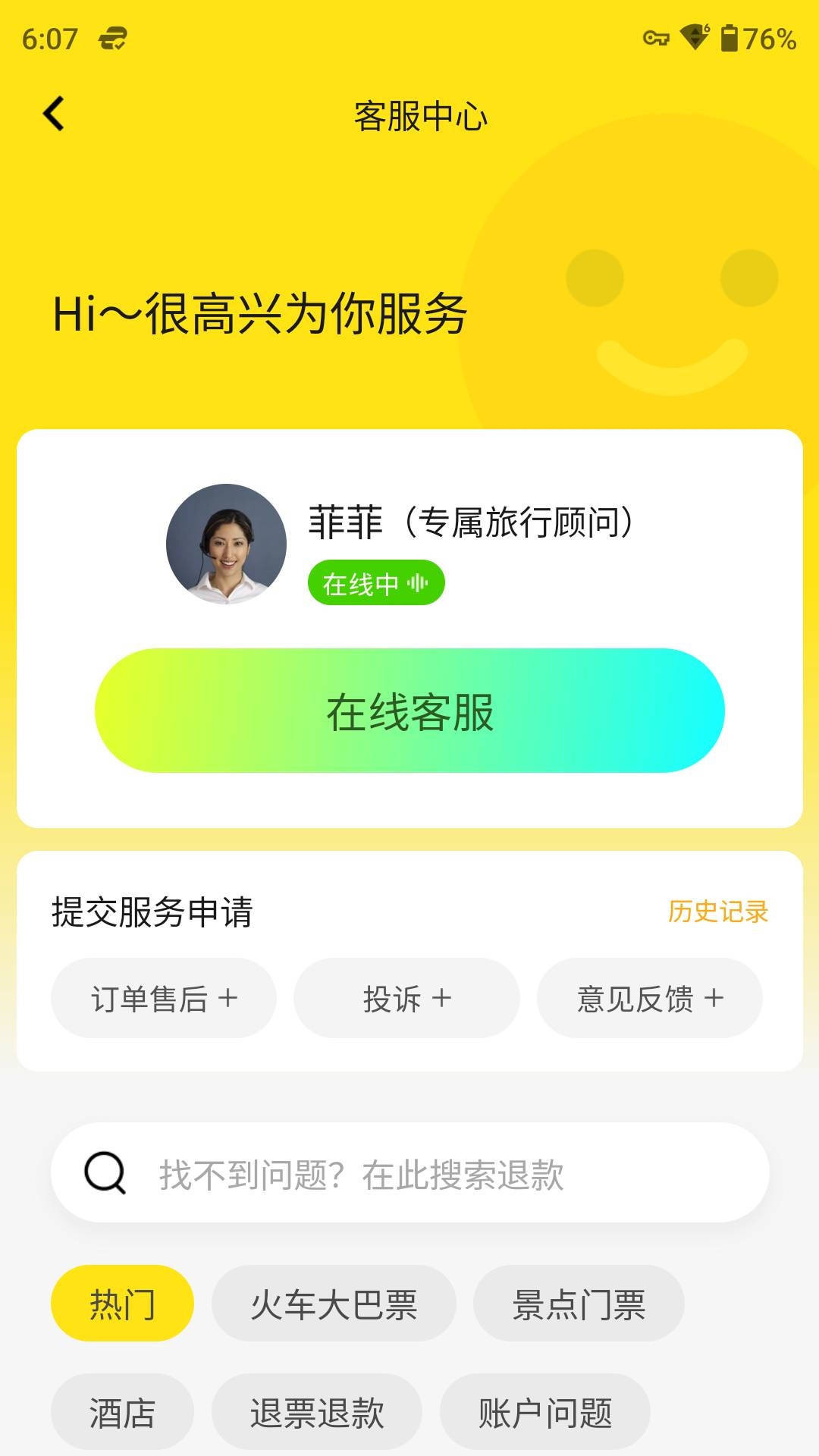Tap the voice wave icon beside 在线中
Image resolution: width=819 pixels, height=1456 pixels.
418,582
